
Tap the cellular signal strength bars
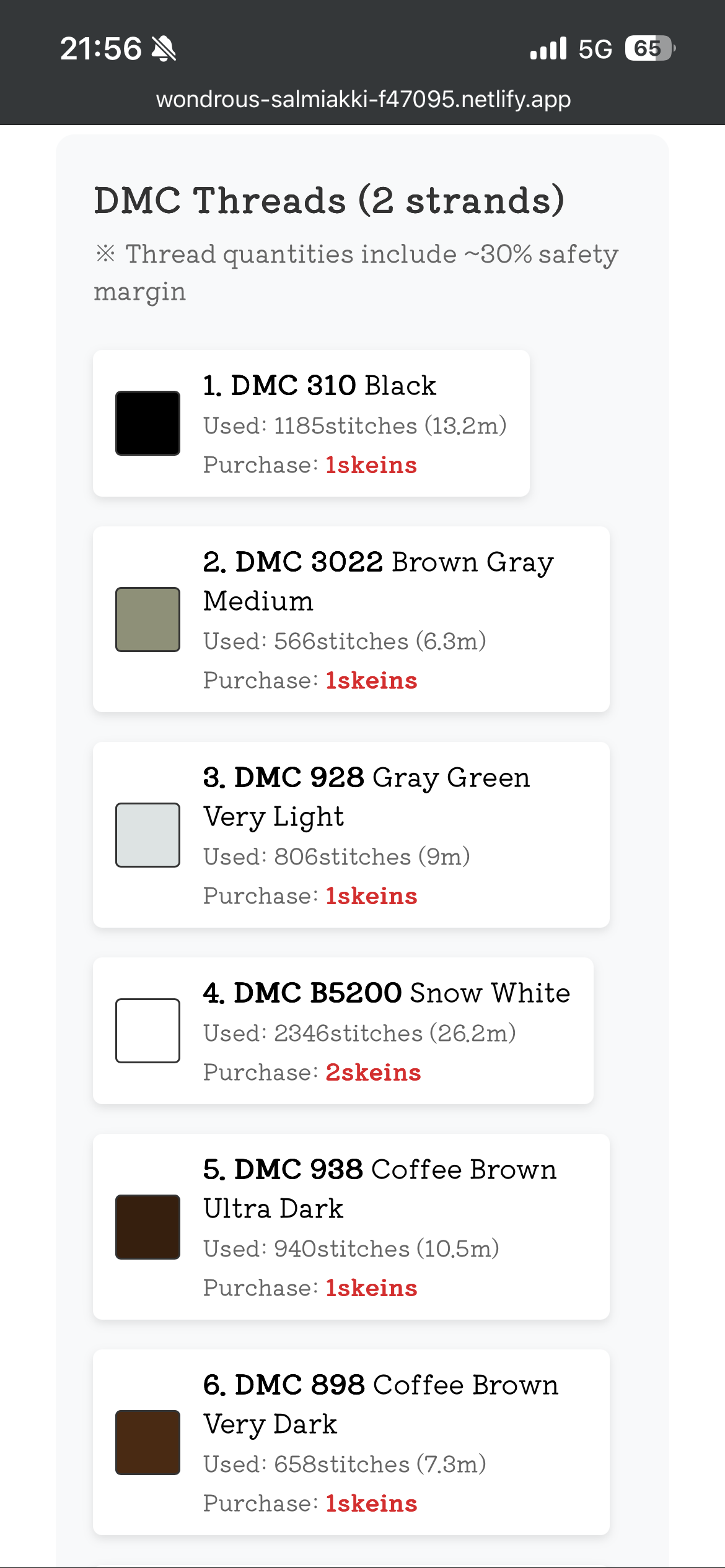(548, 49)
